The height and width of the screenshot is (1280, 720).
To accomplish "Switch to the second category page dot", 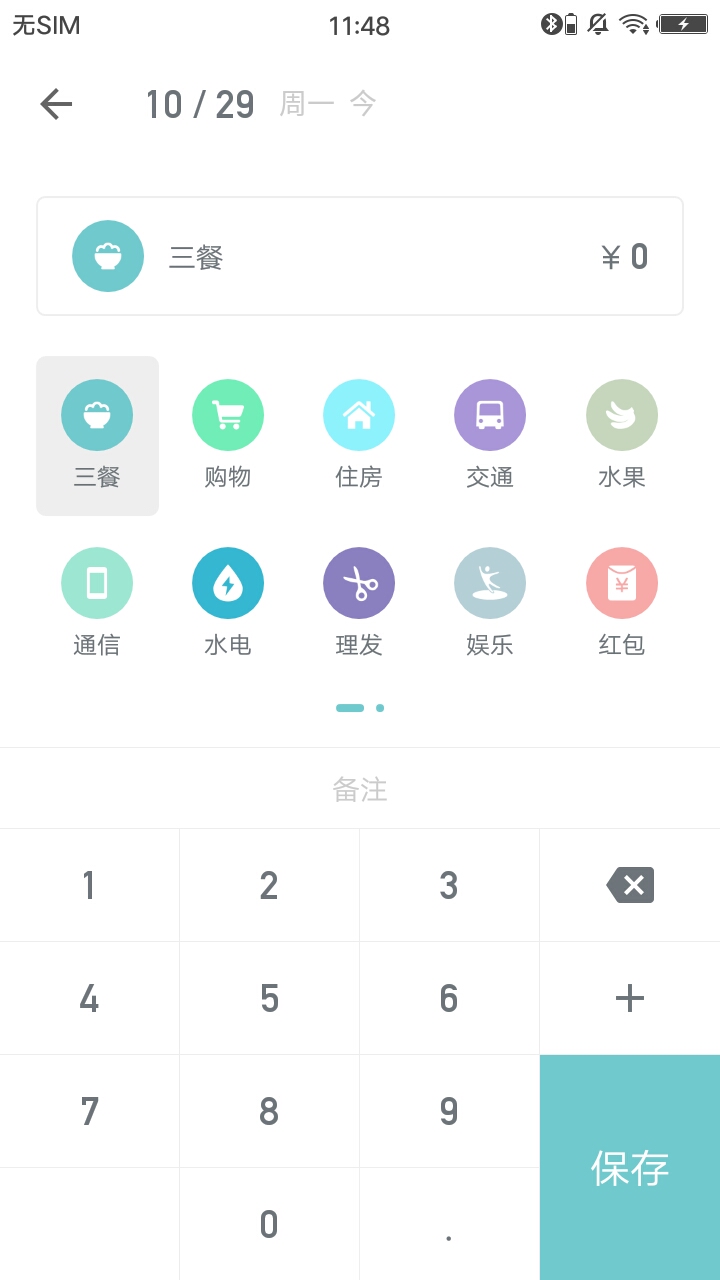I will coord(379,707).
